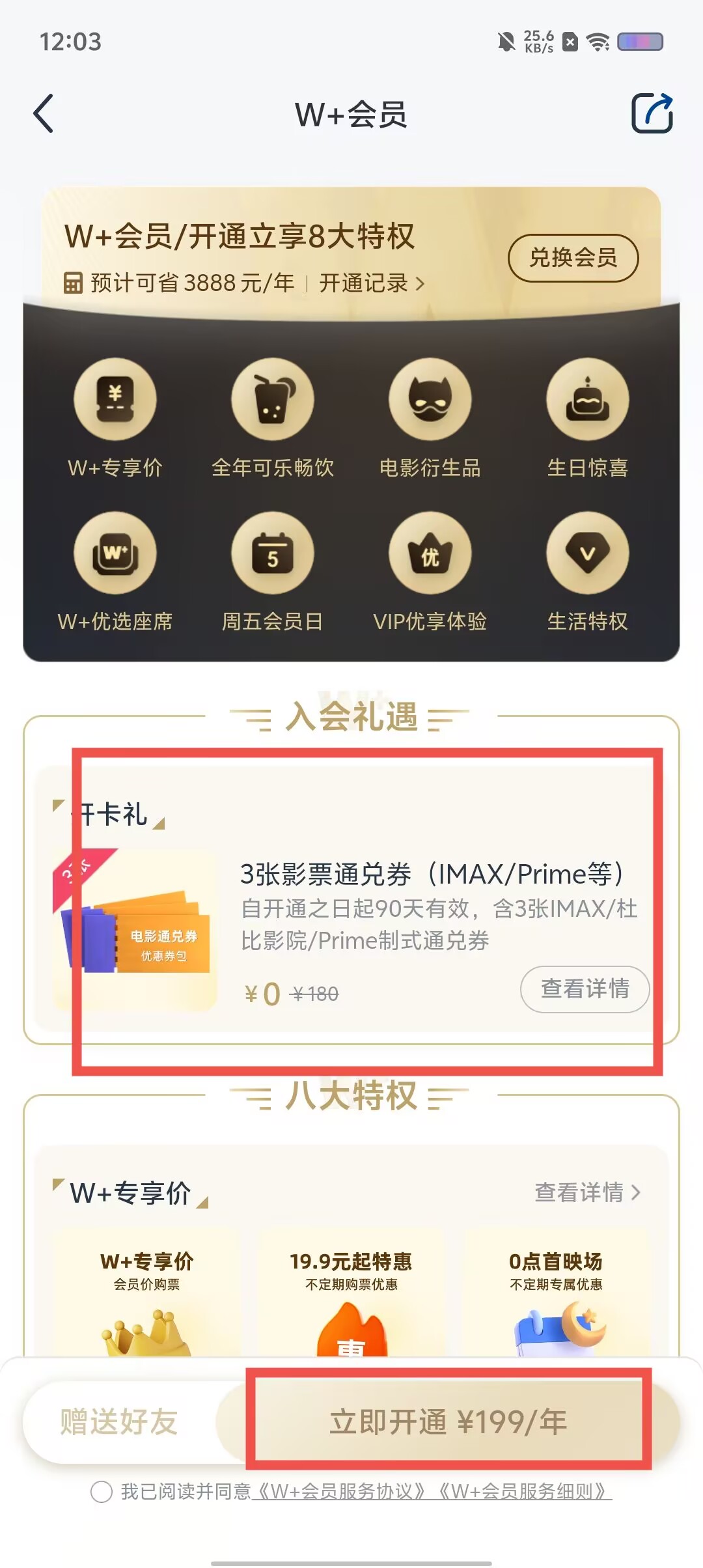The image size is (703, 1568).
Task: Open the 《W+会员服务细则》 link
Action: tap(523, 1491)
